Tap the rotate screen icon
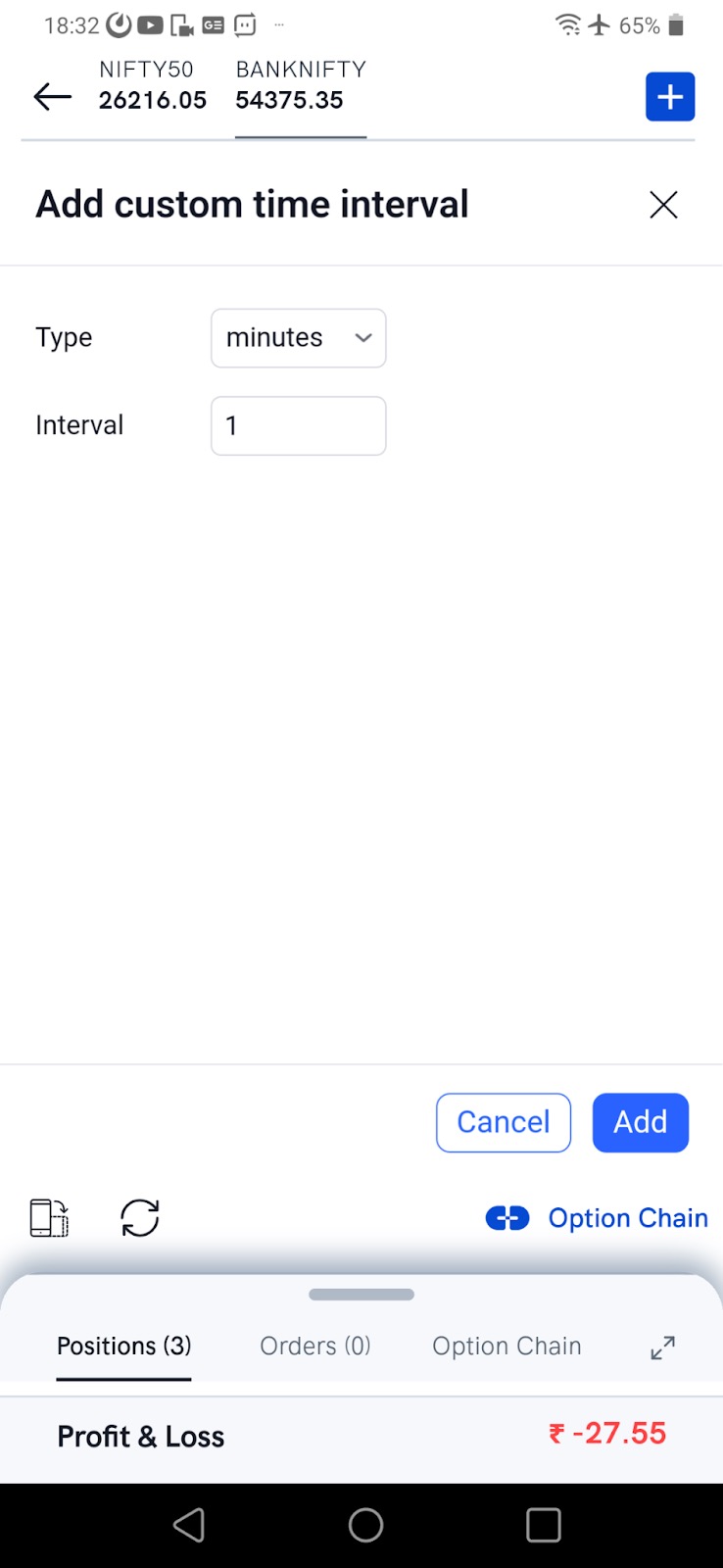 pos(49,1218)
